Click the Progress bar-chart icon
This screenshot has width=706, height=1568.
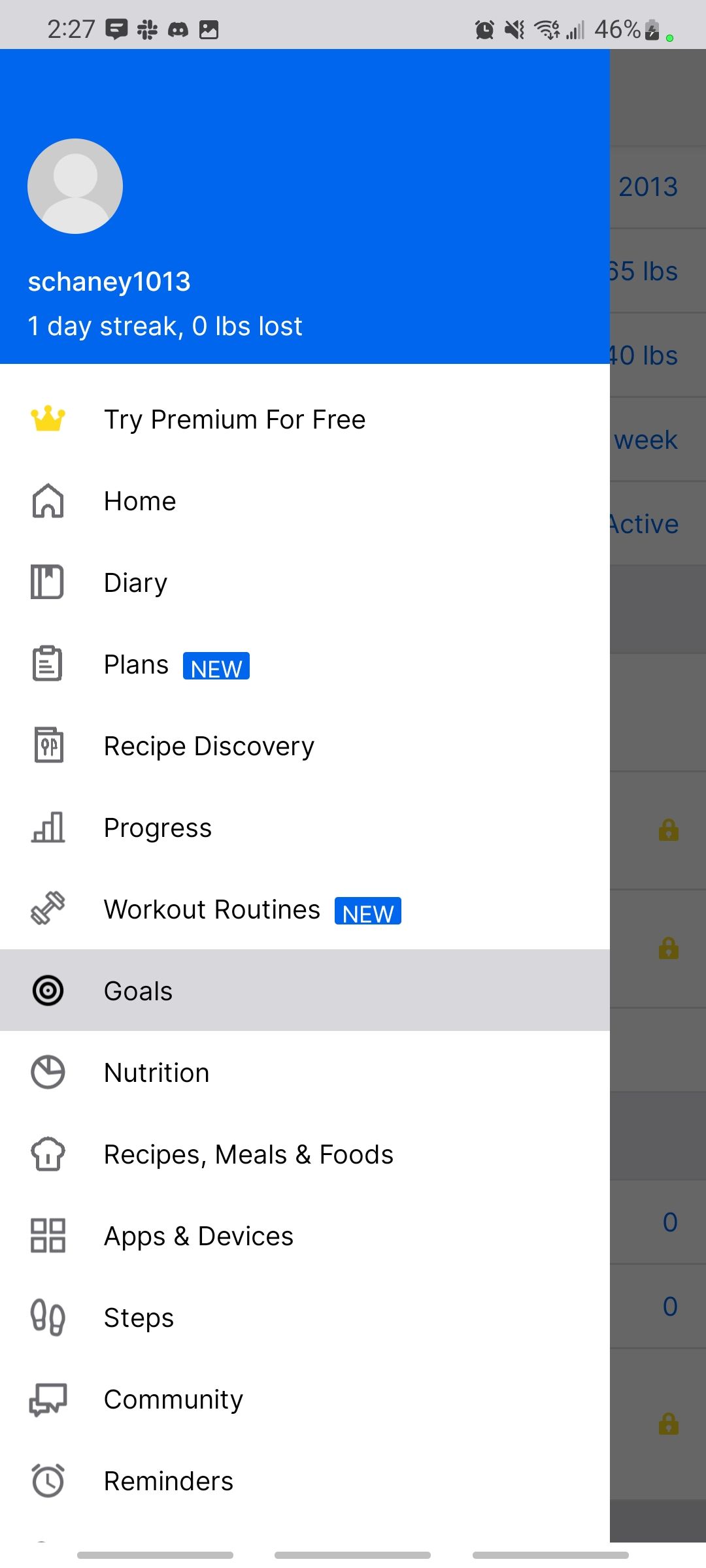pos(47,827)
